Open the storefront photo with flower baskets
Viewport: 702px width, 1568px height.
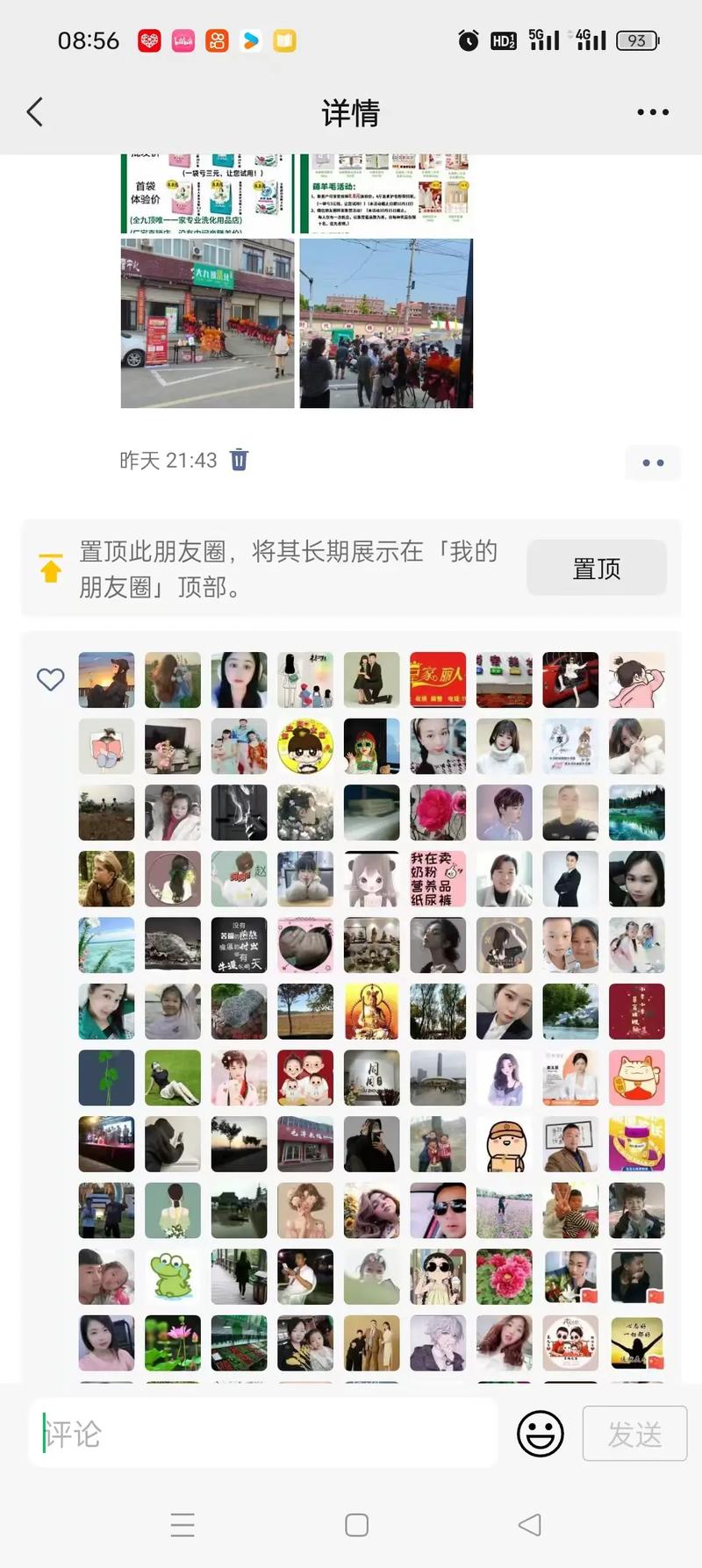pos(207,323)
